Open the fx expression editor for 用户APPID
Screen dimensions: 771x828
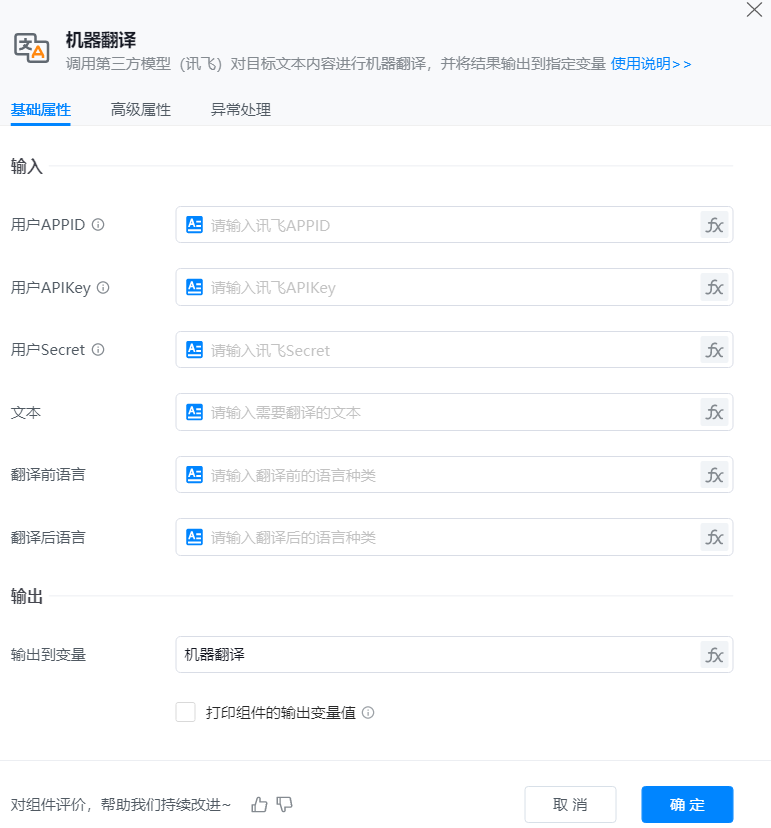pyautogui.click(x=715, y=225)
